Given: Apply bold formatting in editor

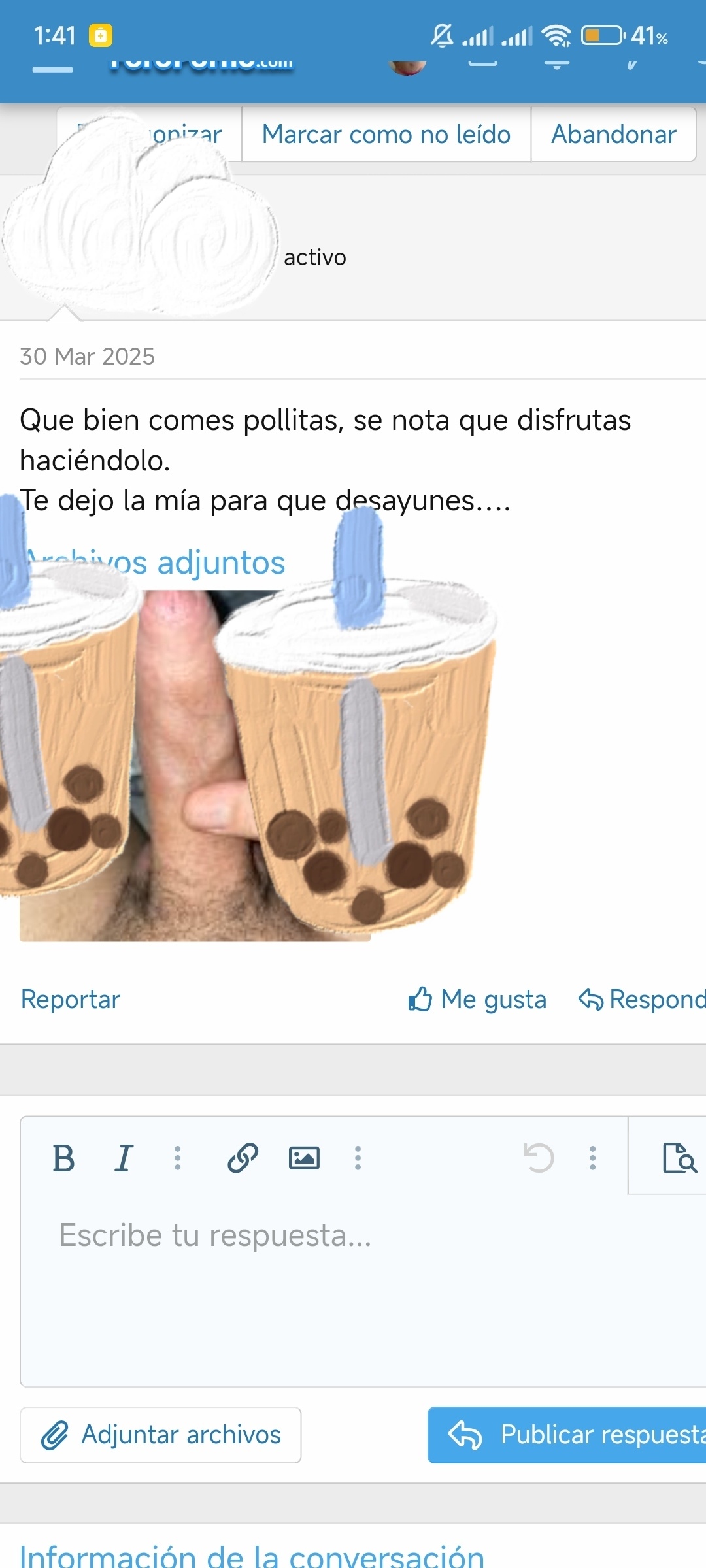Looking at the screenshot, I should [x=63, y=1158].
